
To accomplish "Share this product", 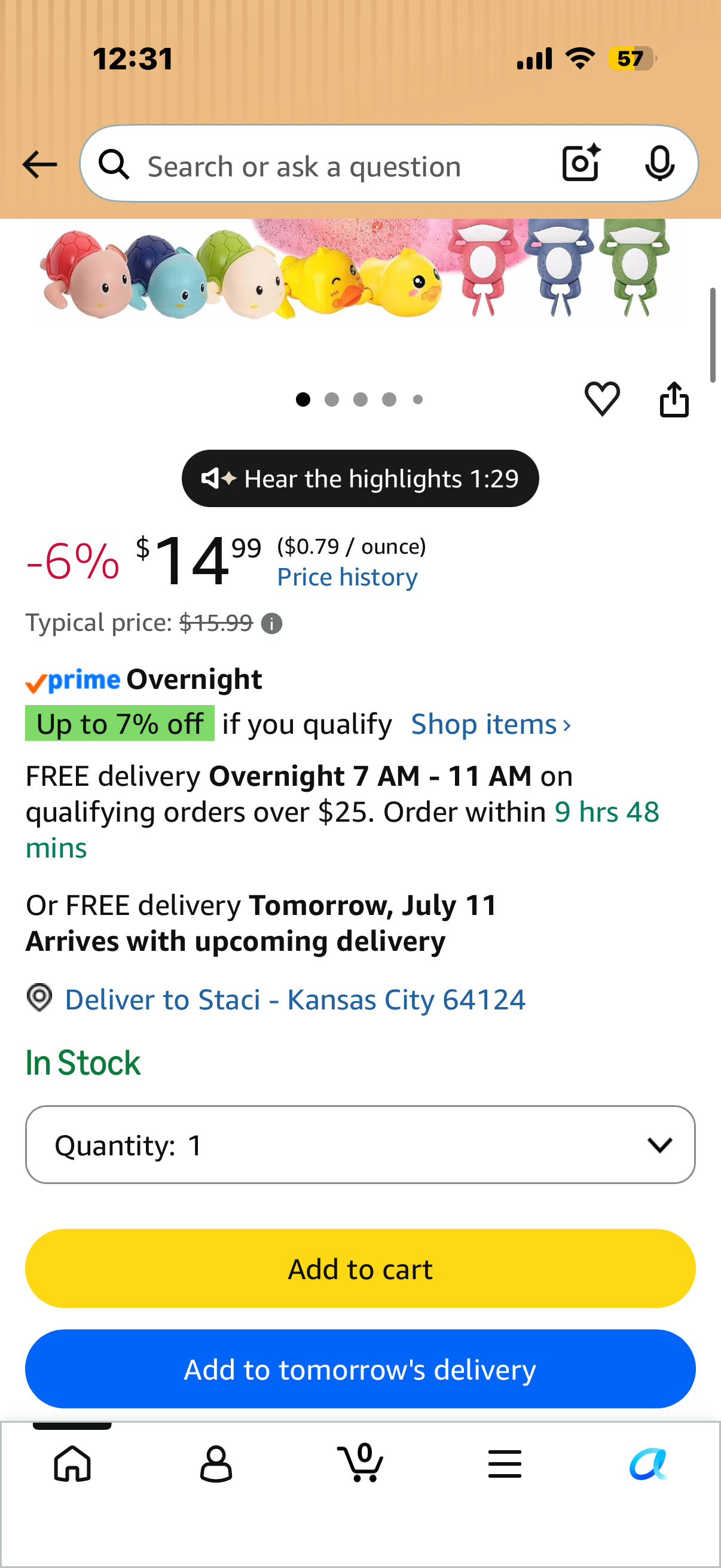I will [674, 399].
